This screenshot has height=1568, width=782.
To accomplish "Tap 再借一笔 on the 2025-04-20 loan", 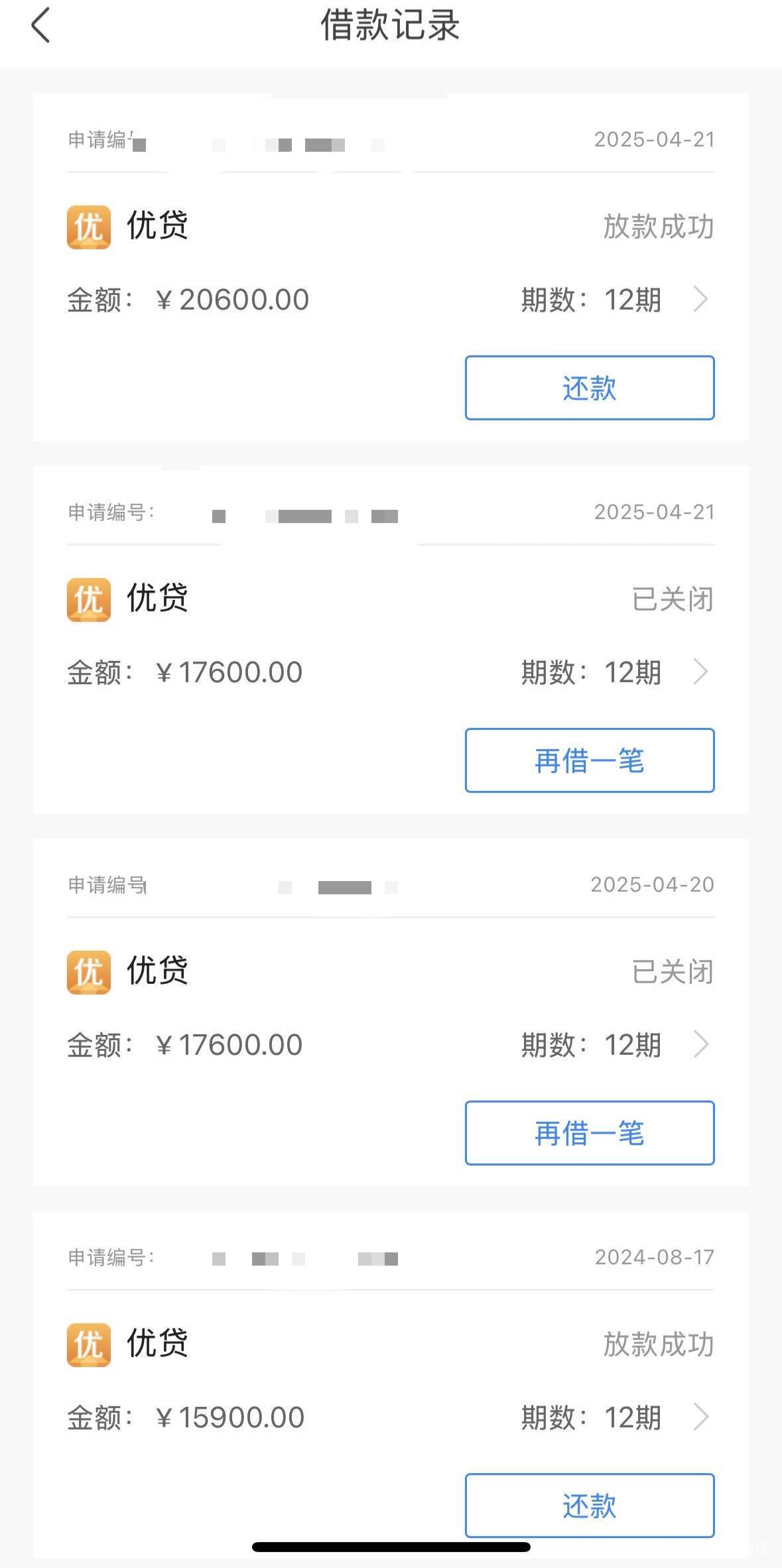I will coord(590,1133).
